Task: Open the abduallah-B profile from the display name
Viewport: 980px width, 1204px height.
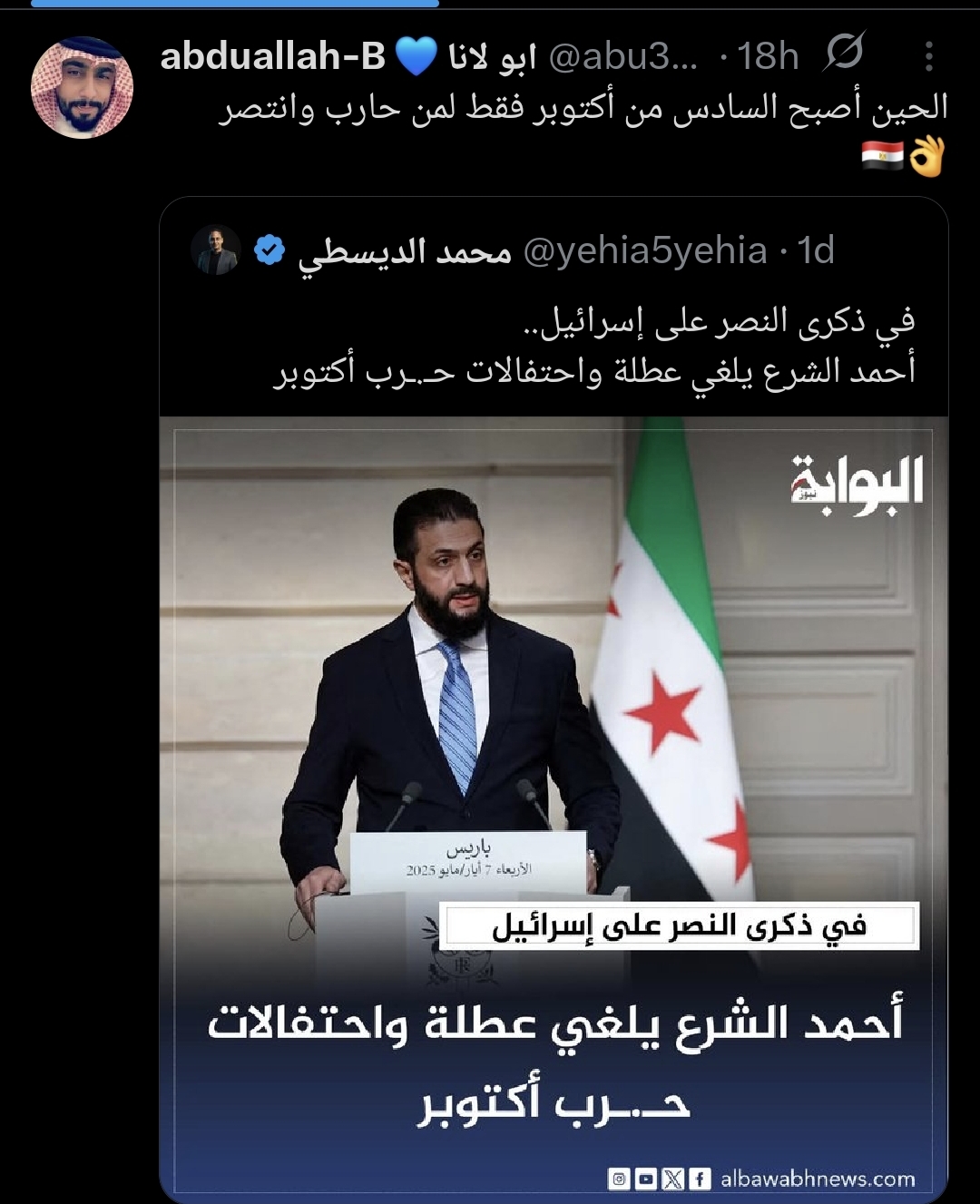Action: (x=272, y=56)
